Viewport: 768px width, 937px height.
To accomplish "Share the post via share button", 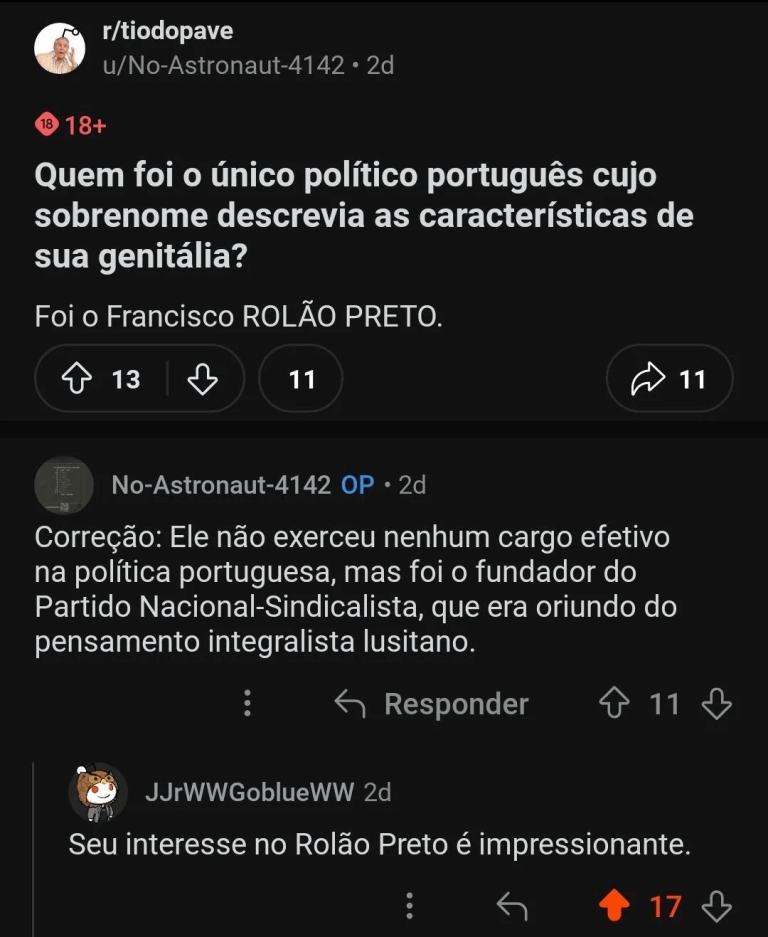I will pos(669,379).
